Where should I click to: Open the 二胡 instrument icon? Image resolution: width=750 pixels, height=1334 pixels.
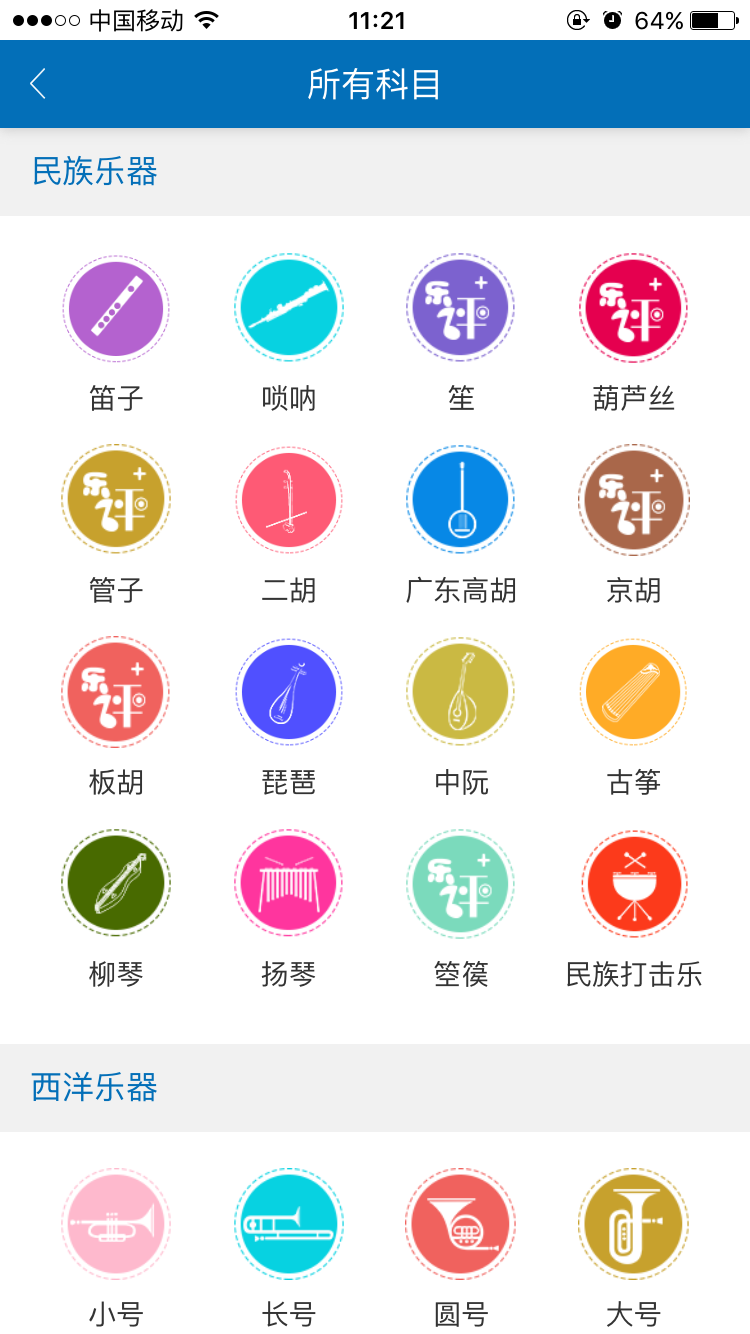288,500
